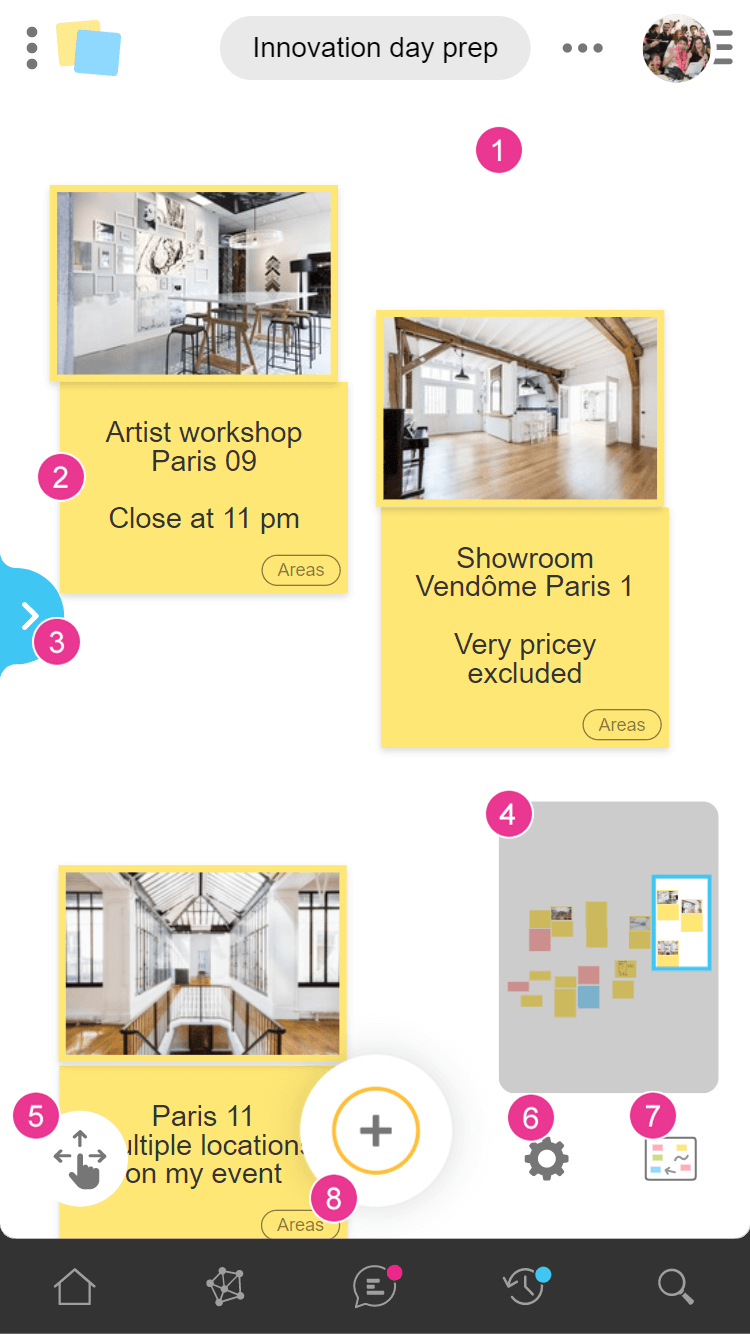Open the horizontal overflow options menu
The width and height of the screenshot is (750, 1334).
point(582,48)
